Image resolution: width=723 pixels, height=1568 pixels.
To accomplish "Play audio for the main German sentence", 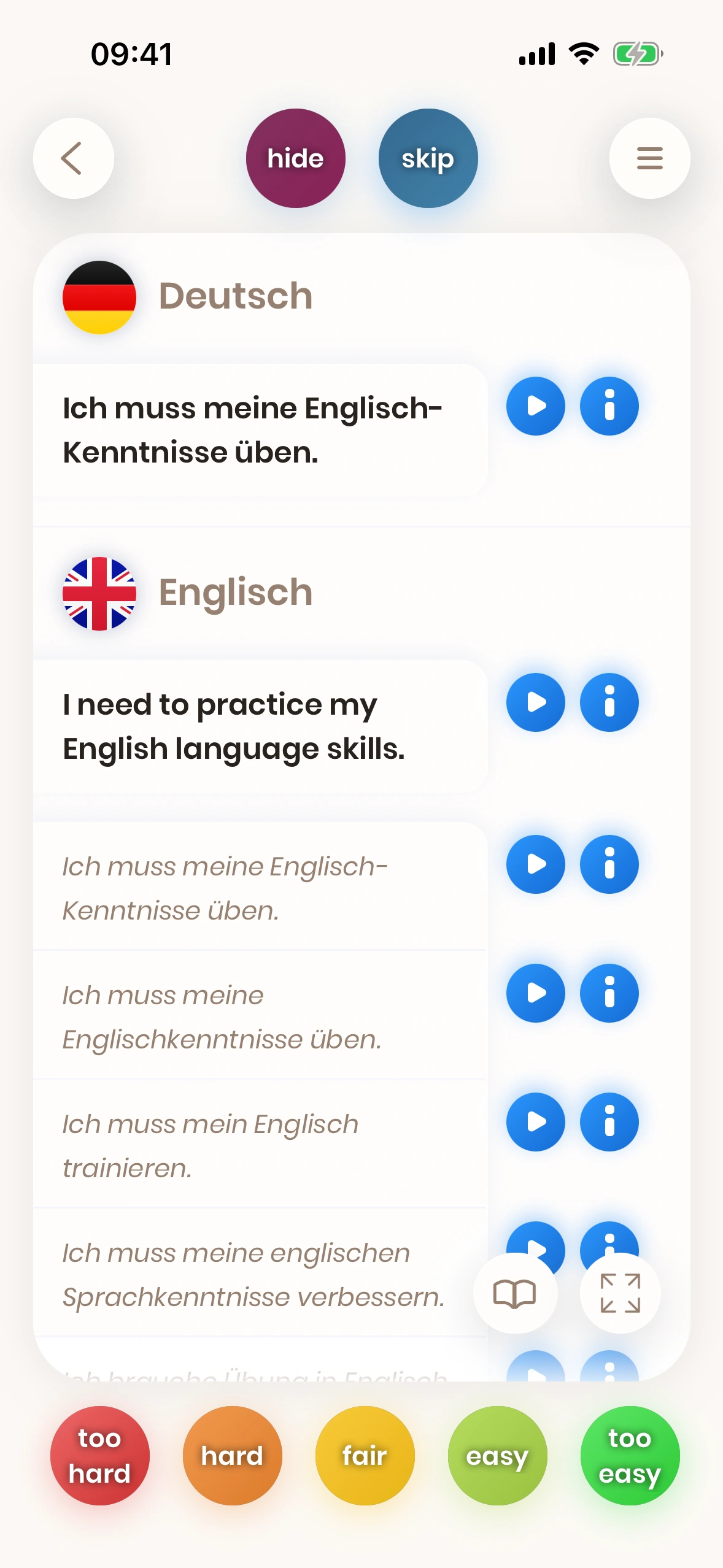I will point(535,406).
